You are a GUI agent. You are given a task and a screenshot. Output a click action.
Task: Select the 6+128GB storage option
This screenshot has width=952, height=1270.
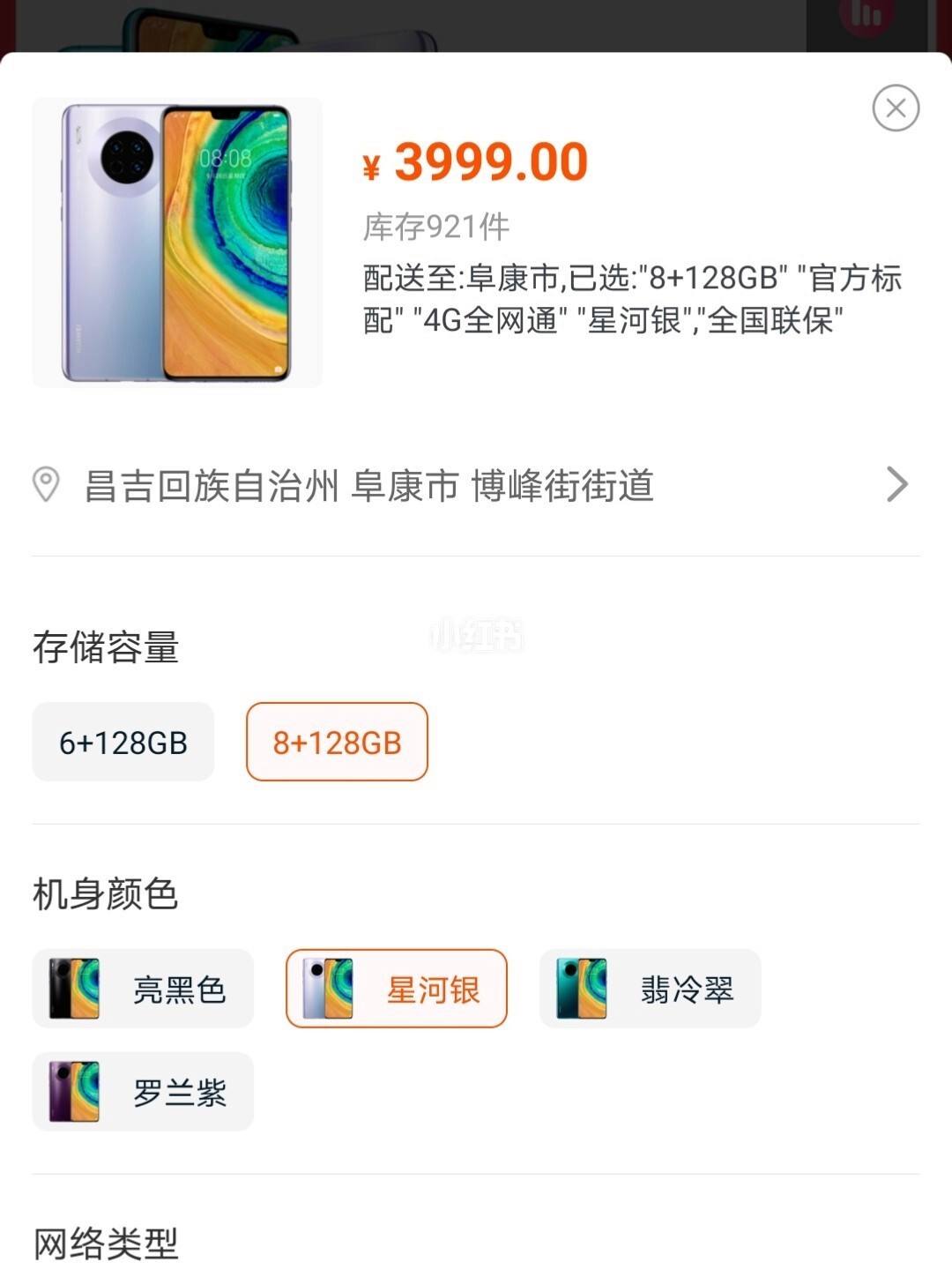coord(123,743)
